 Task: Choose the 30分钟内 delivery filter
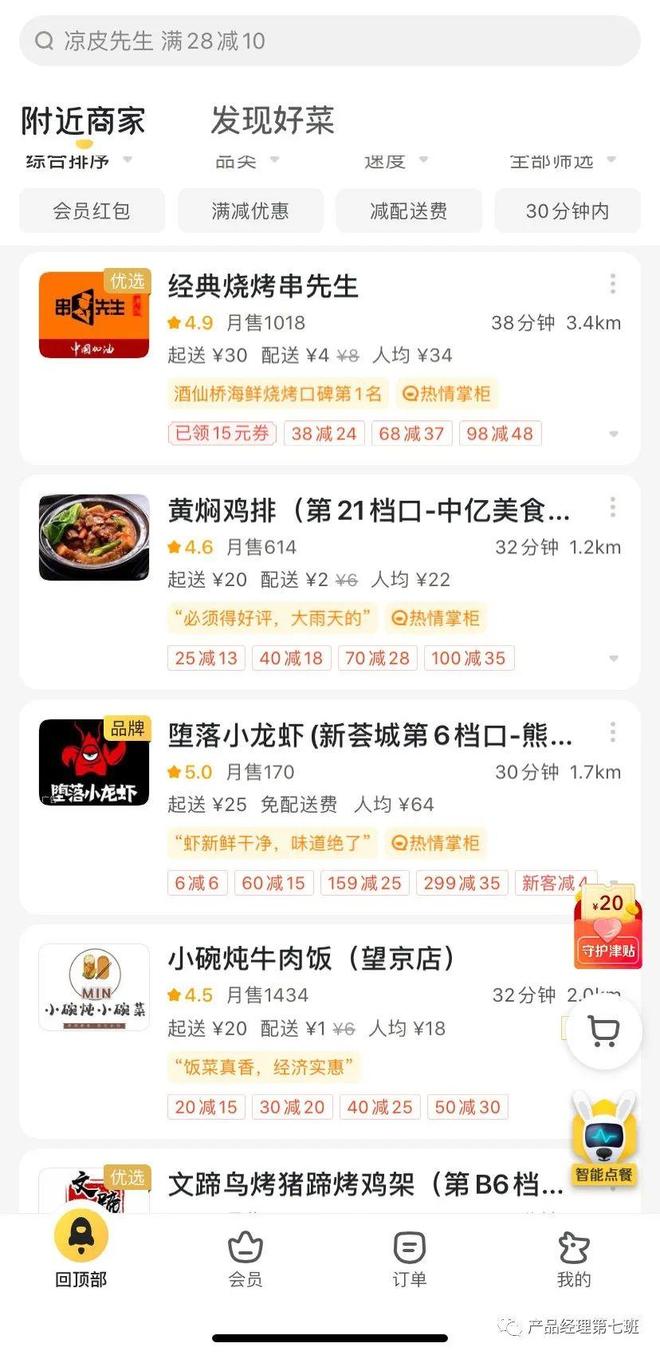567,211
